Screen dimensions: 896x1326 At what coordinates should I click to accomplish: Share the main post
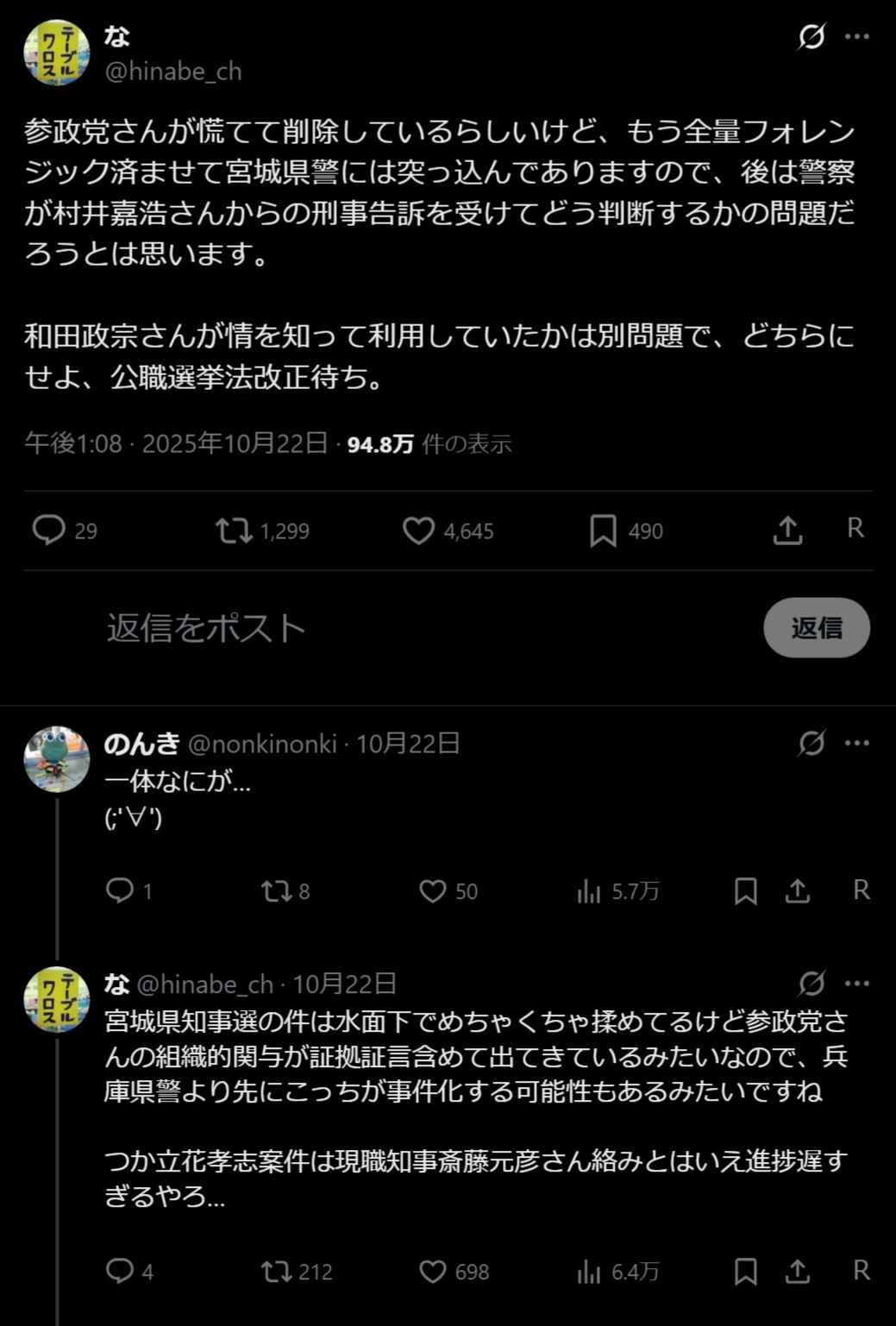(x=787, y=531)
